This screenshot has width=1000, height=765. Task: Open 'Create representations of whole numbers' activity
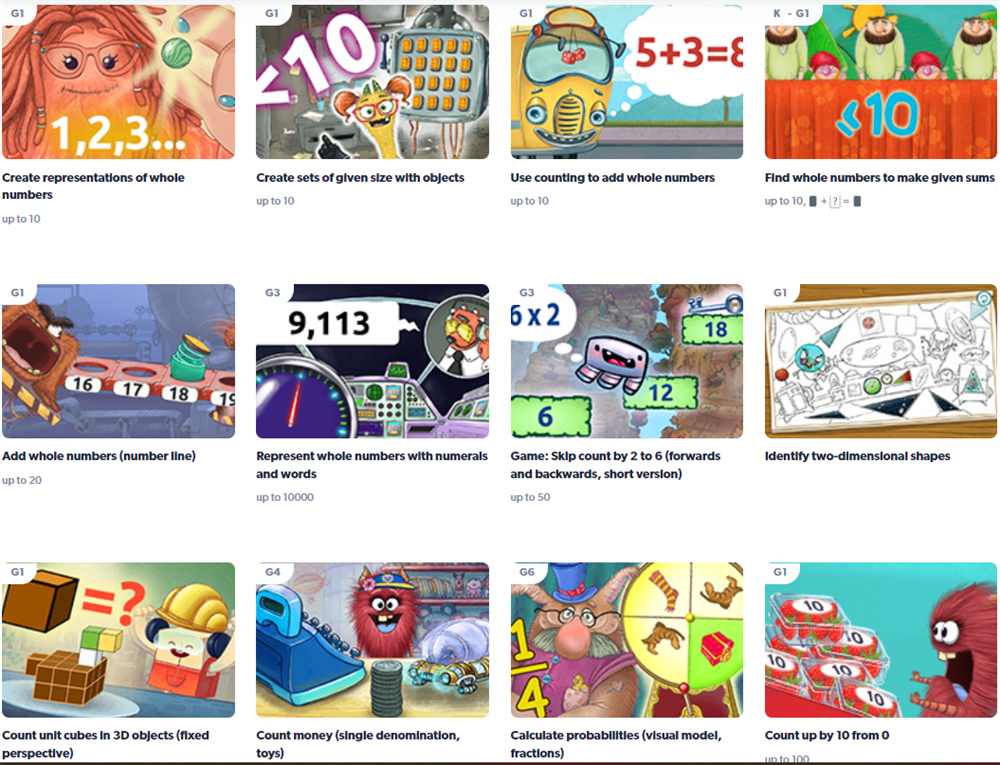tap(118, 82)
